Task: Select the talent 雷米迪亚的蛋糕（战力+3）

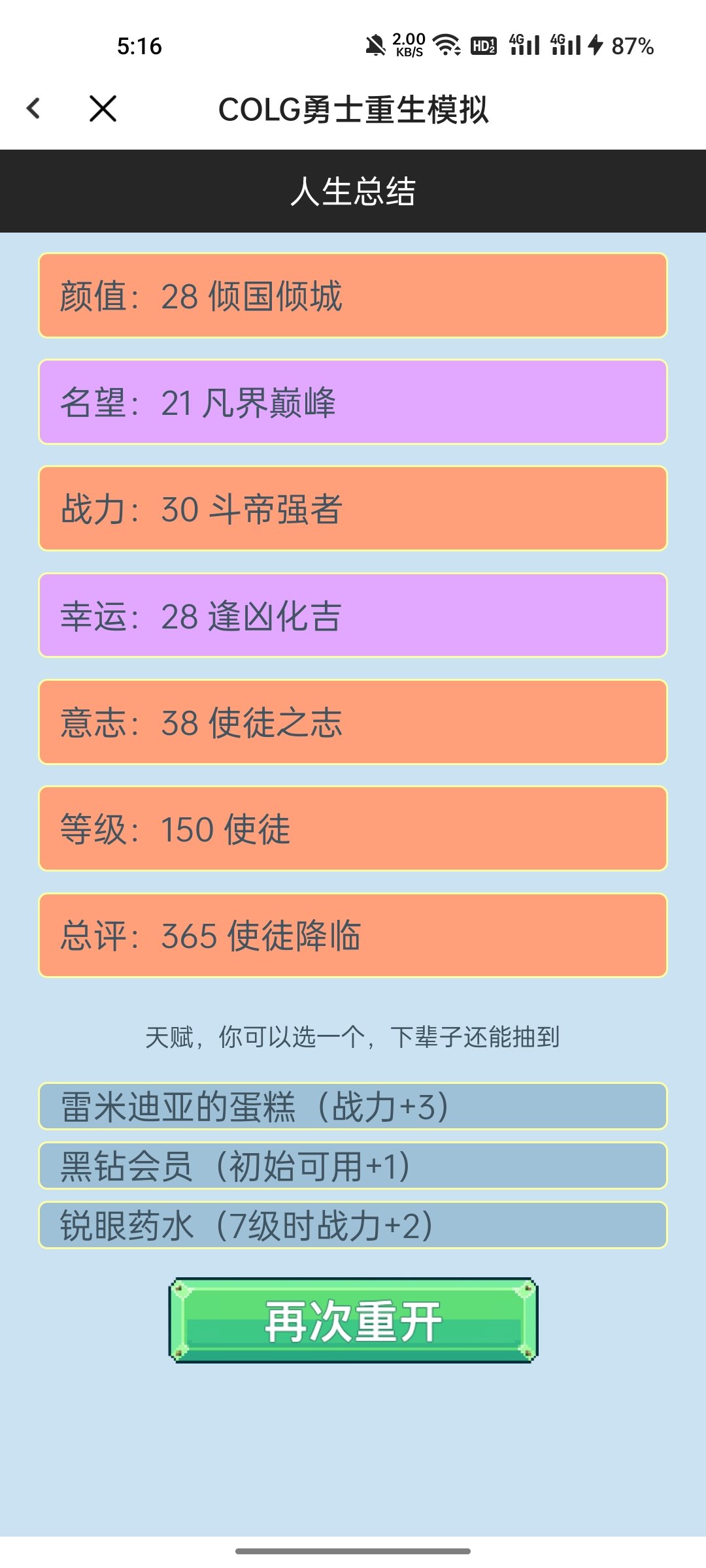Action: pyautogui.click(x=353, y=1106)
